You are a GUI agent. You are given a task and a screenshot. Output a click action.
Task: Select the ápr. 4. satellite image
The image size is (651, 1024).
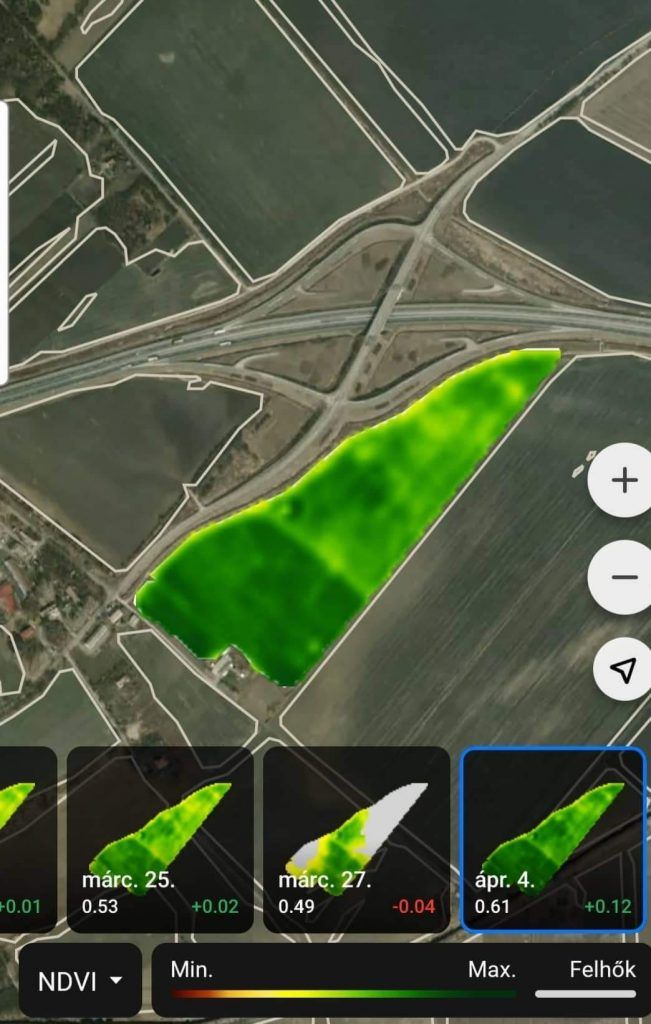pos(553,840)
